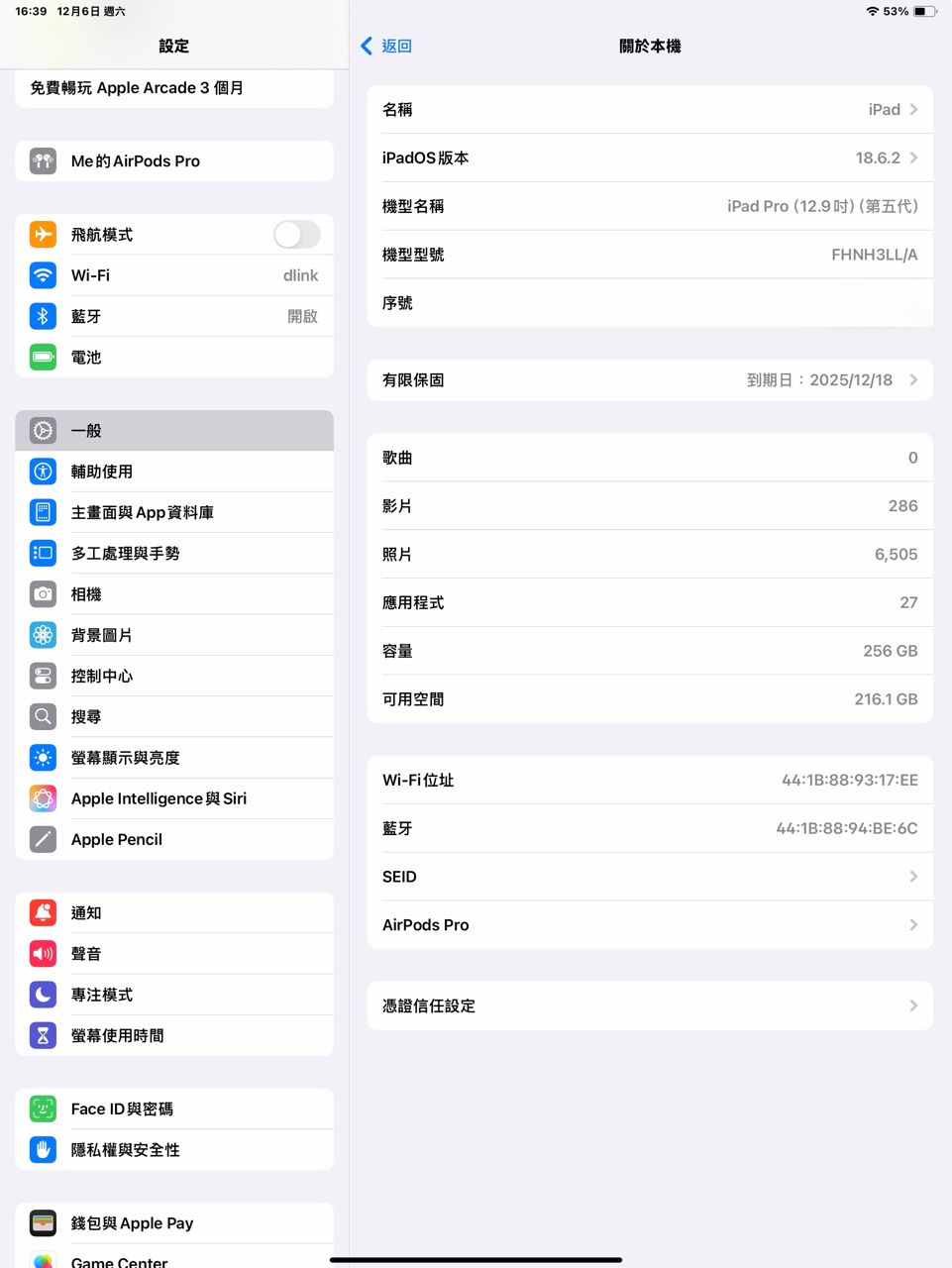Open Wi-Fi settings
The height and width of the screenshot is (1268, 952).
pyautogui.click(x=173, y=275)
